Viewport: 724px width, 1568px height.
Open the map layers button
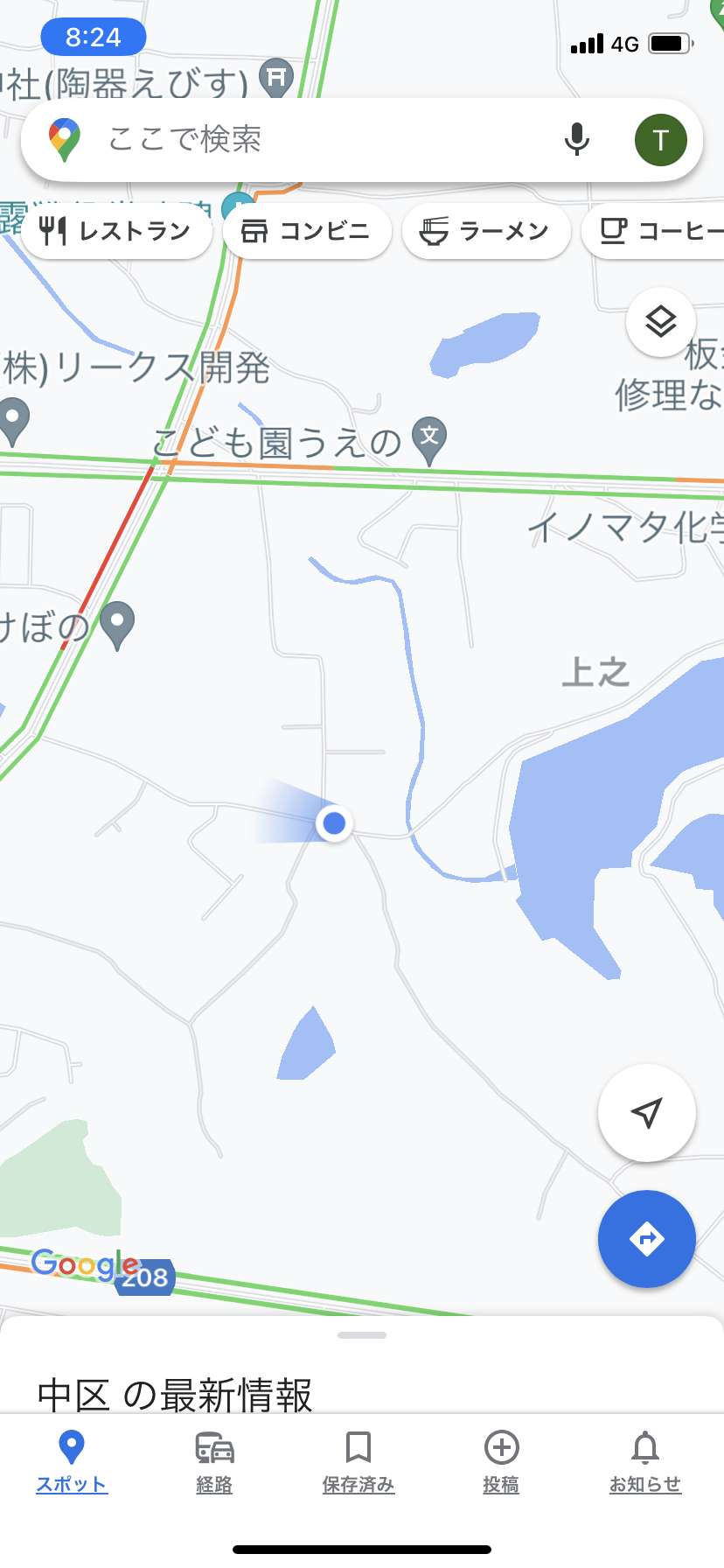(661, 322)
